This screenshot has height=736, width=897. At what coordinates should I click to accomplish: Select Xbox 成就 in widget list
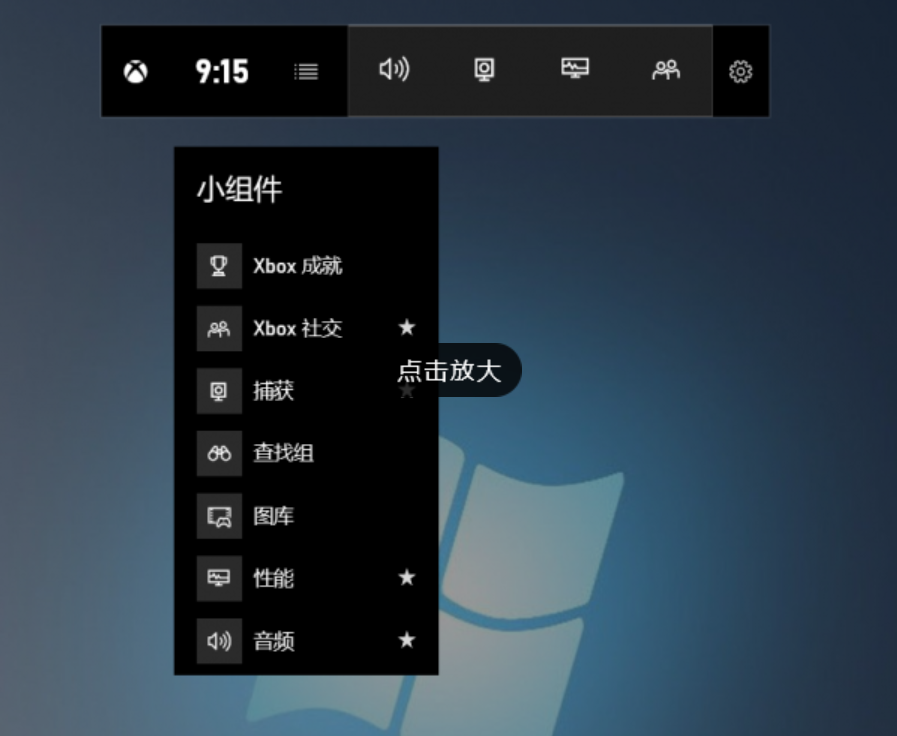pyautogui.click(x=297, y=266)
